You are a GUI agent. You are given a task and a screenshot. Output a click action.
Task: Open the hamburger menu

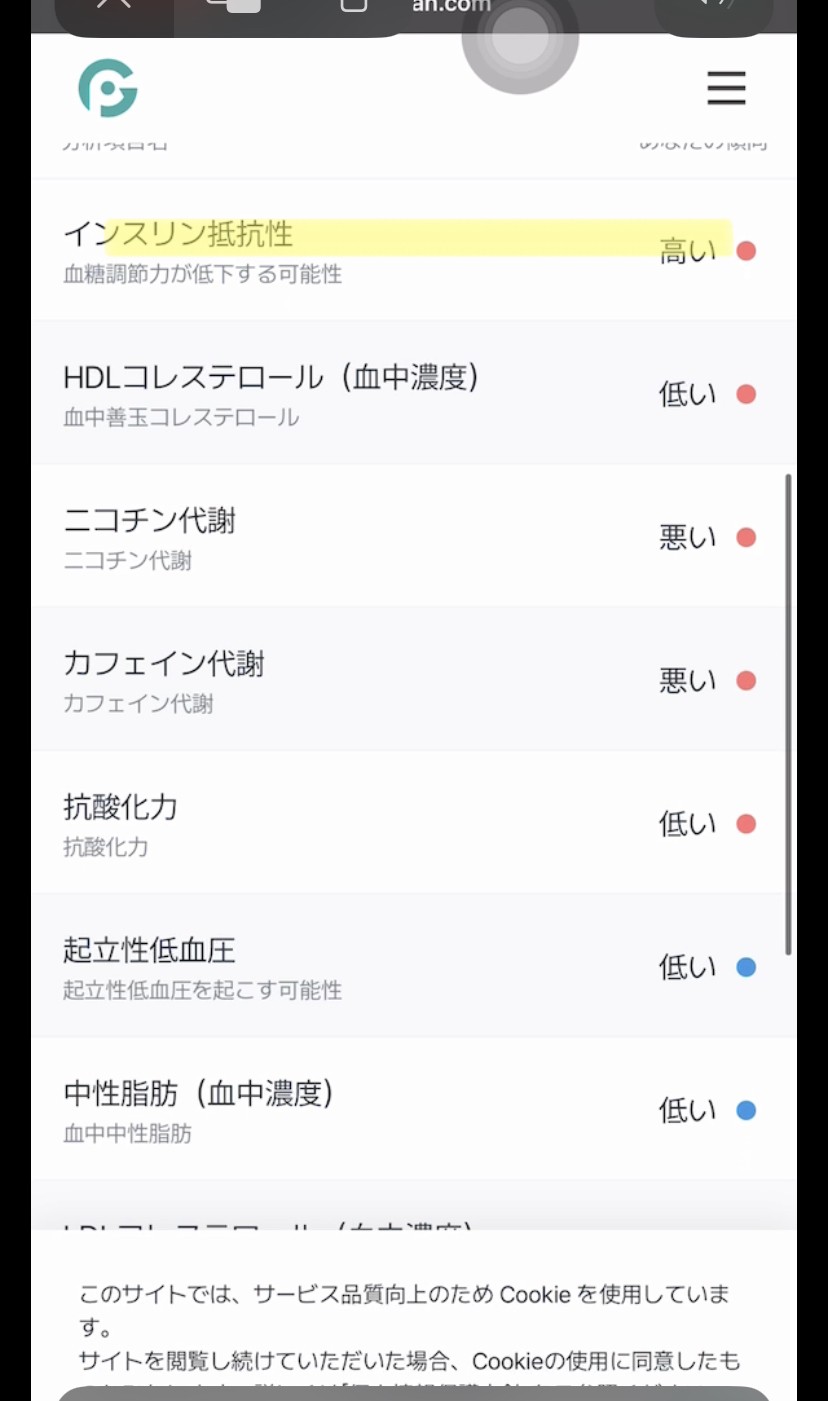tap(726, 88)
